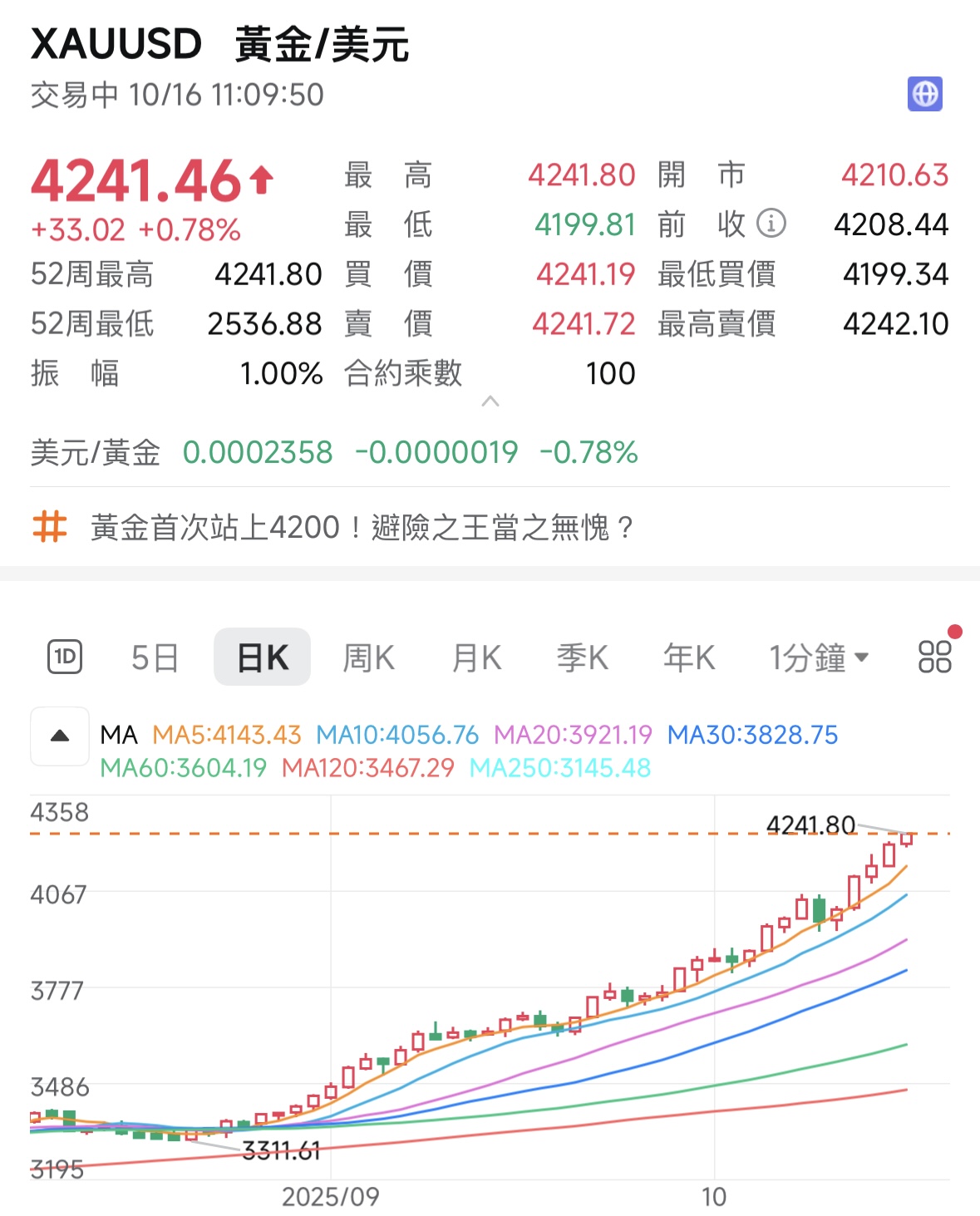Screen dimensions: 980x1216
Task: Tap the info icon beside 前收
Action: coord(773,223)
